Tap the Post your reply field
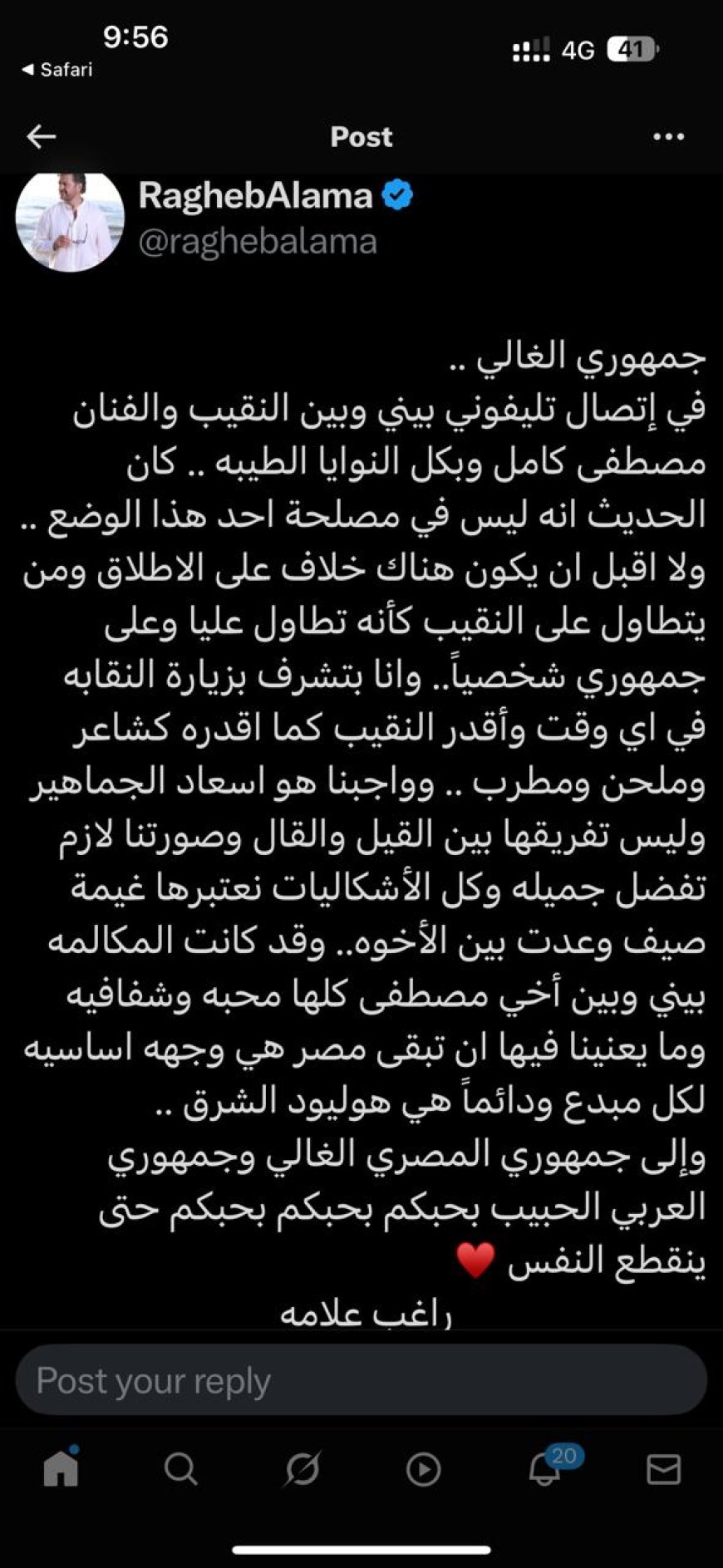 pos(361,1380)
